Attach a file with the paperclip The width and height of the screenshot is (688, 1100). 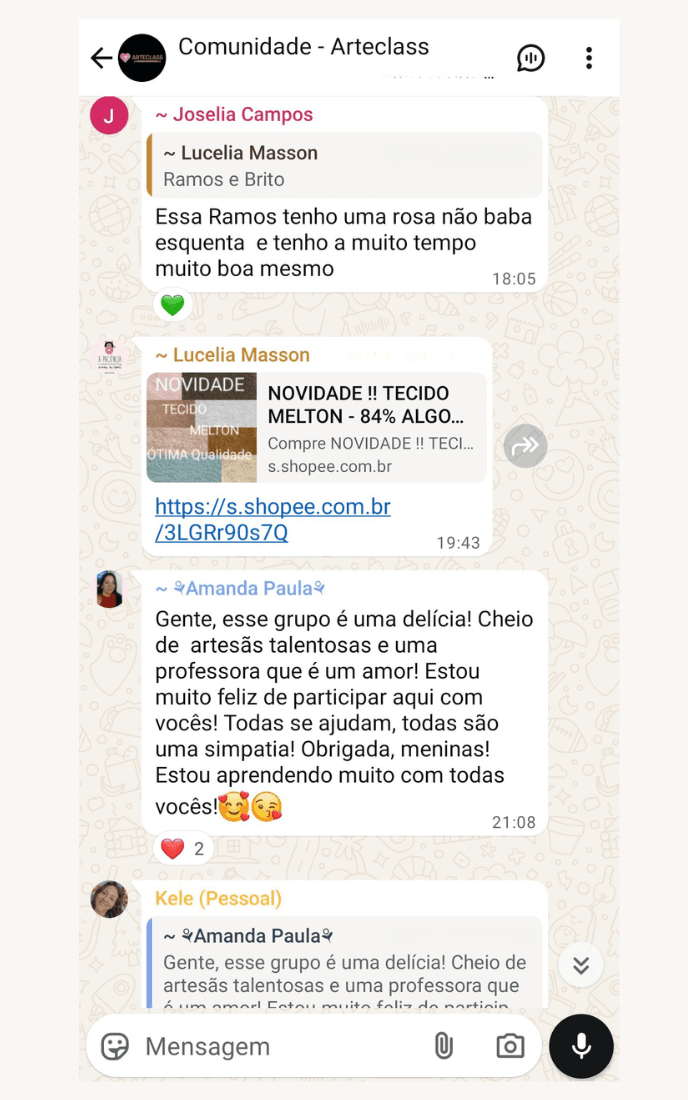point(443,1046)
